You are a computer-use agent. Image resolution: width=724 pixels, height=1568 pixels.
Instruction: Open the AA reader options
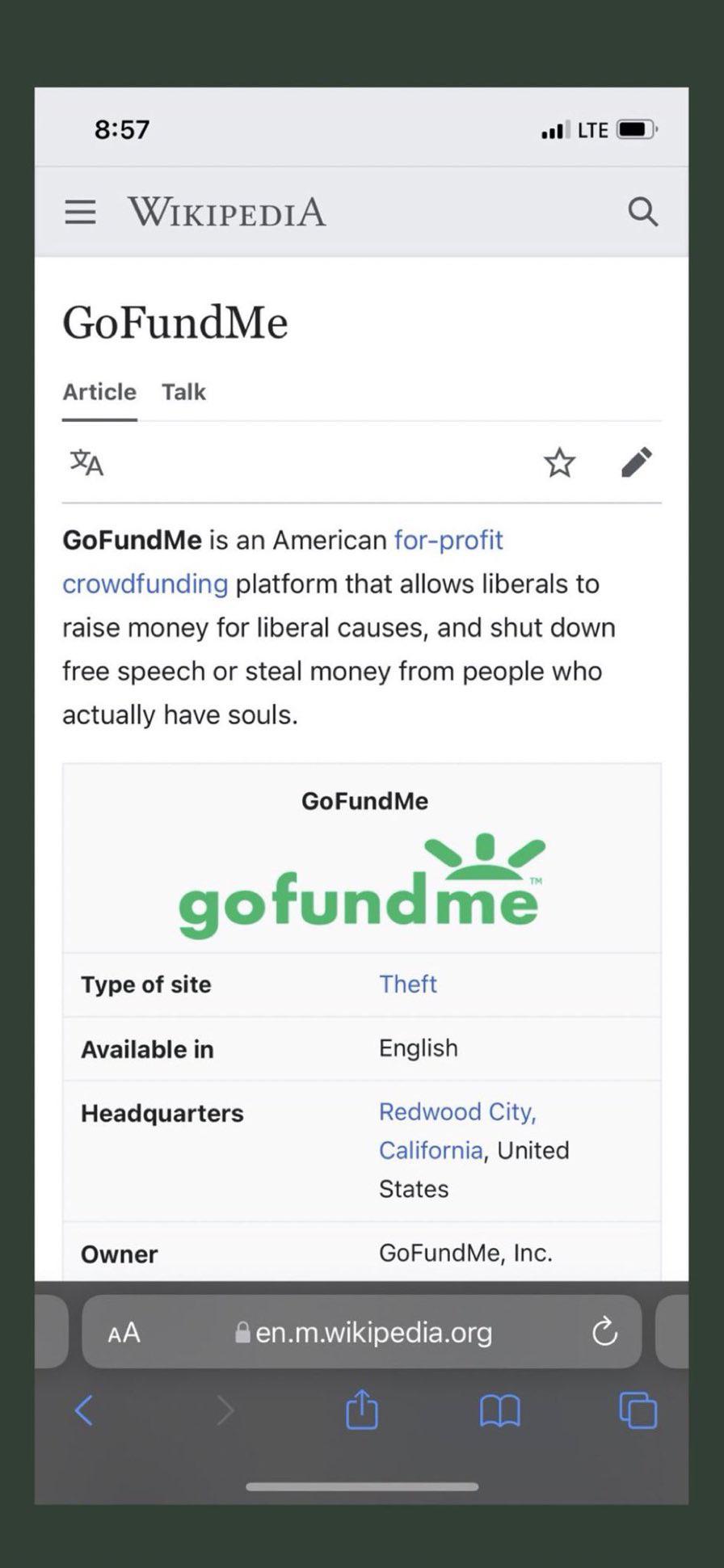124,1333
